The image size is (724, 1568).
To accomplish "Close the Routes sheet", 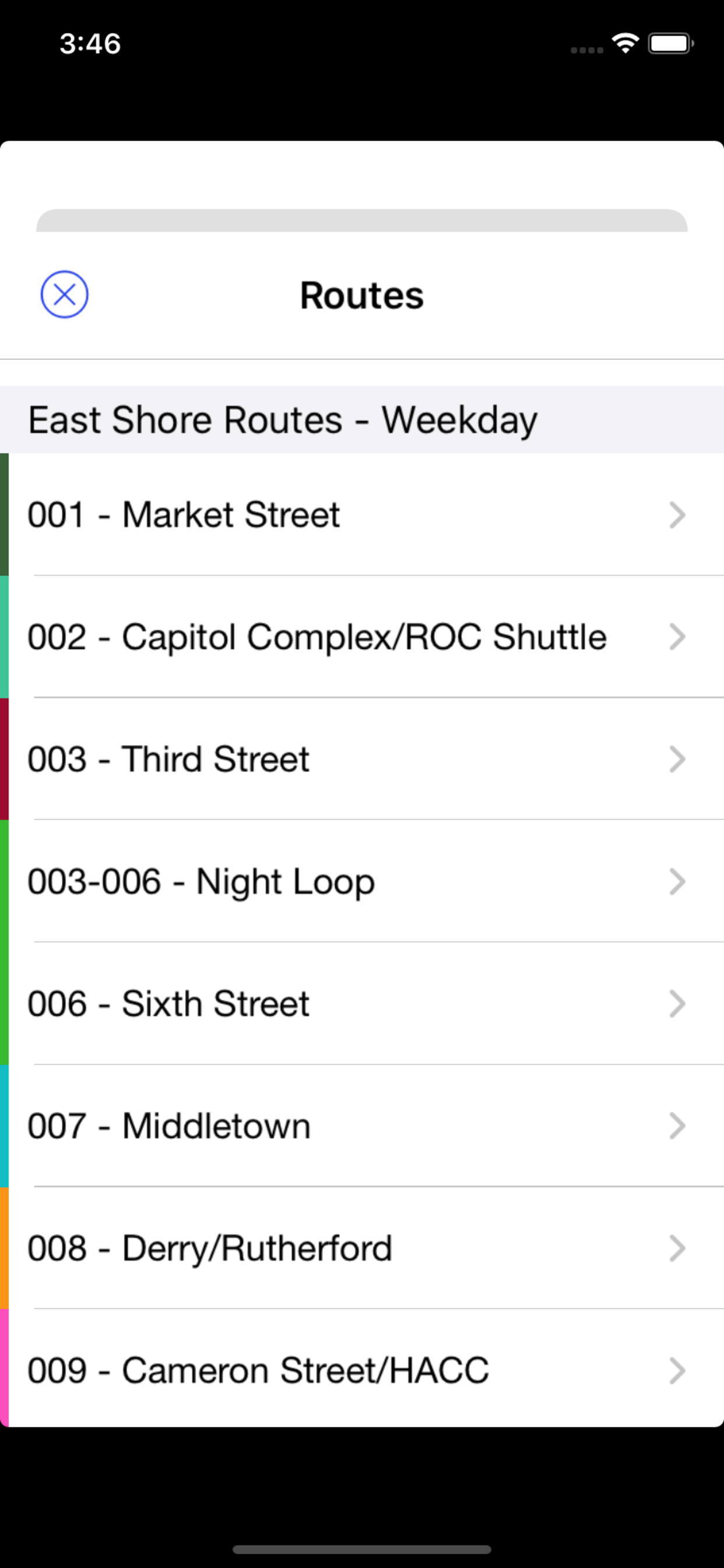I will click(64, 295).
